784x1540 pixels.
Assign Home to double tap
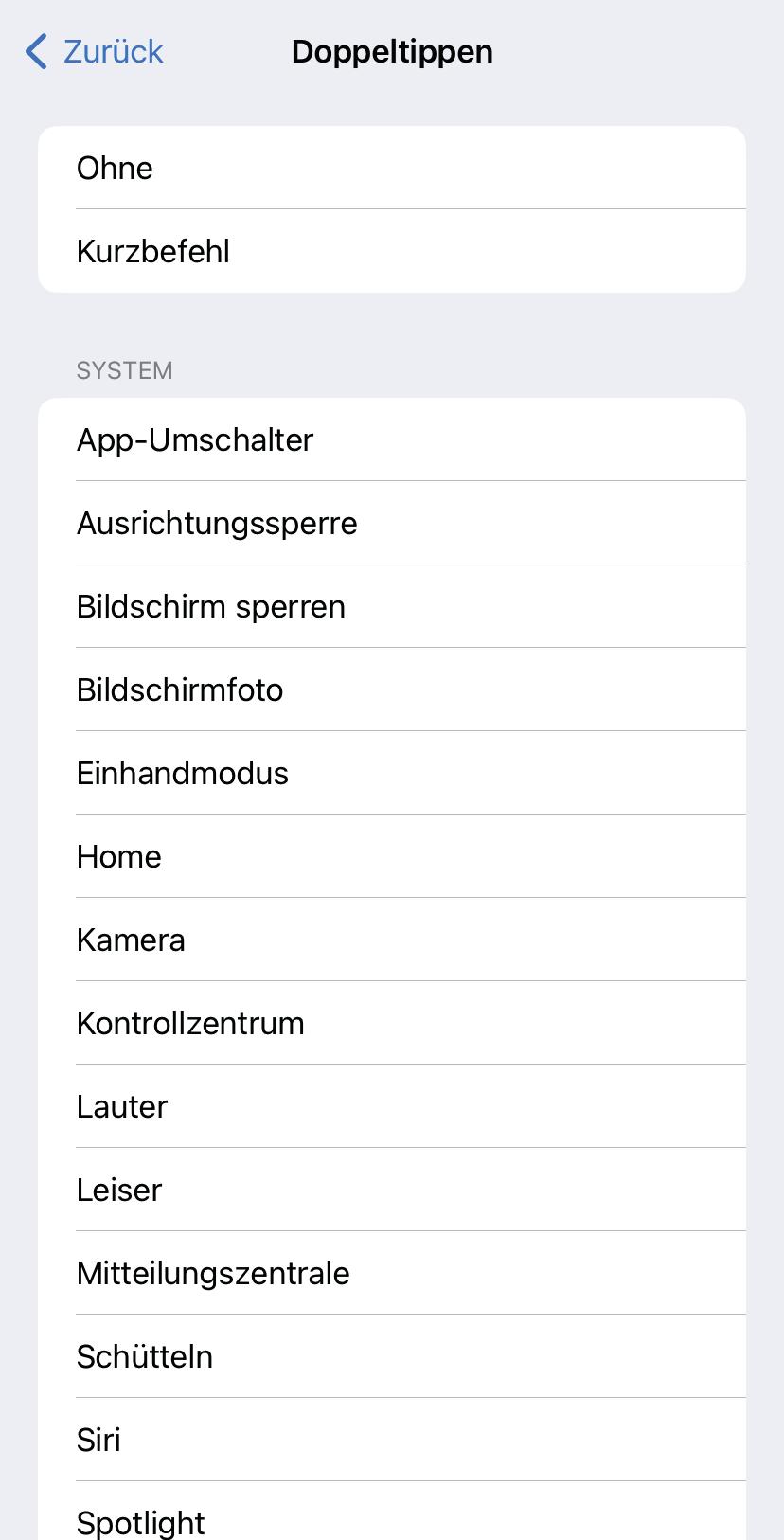pyautogui.click(x=392, y=856)
